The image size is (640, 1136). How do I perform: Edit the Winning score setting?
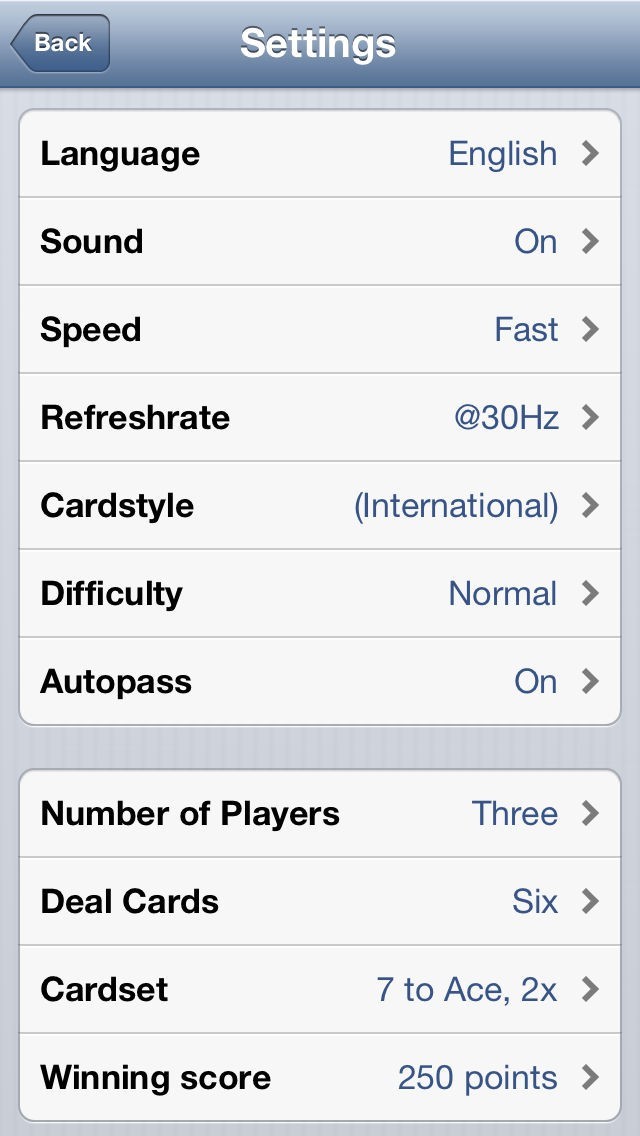click(x=320, y=1078)
